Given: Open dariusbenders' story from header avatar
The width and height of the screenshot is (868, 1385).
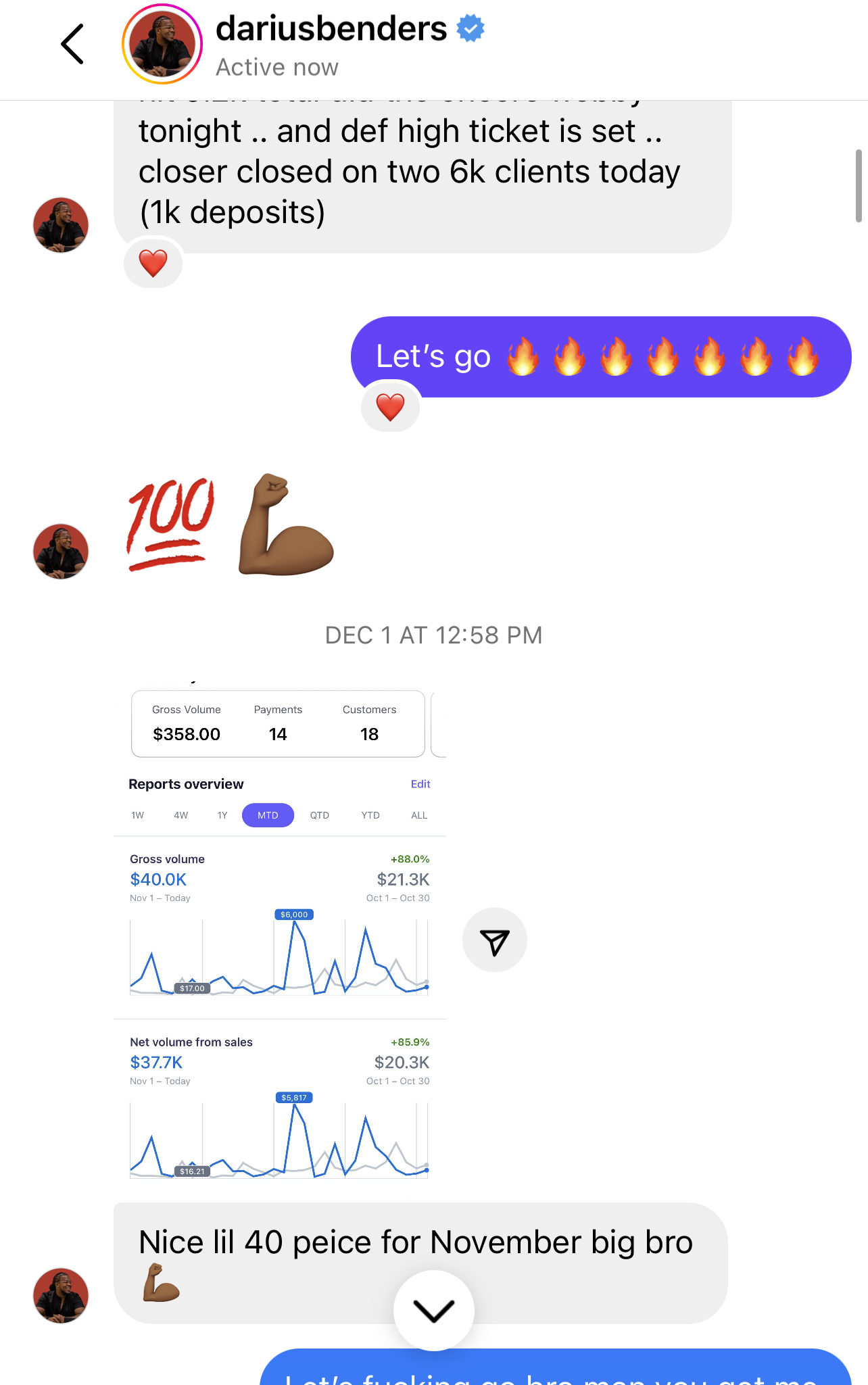Looking at the screenshot, I should pyautogui.click(x=162, y=45).
